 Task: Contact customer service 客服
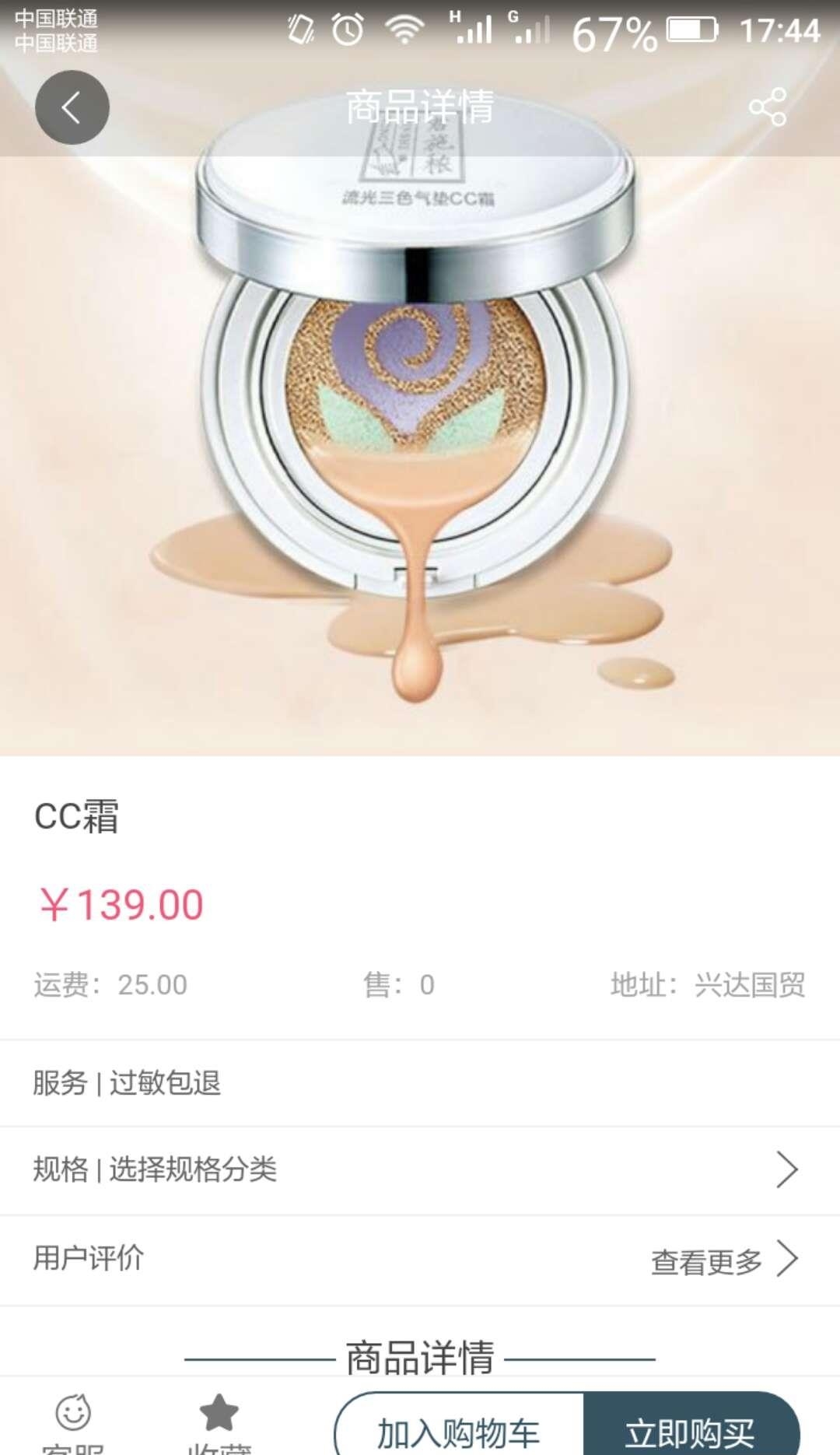[x=73, y=1424]
